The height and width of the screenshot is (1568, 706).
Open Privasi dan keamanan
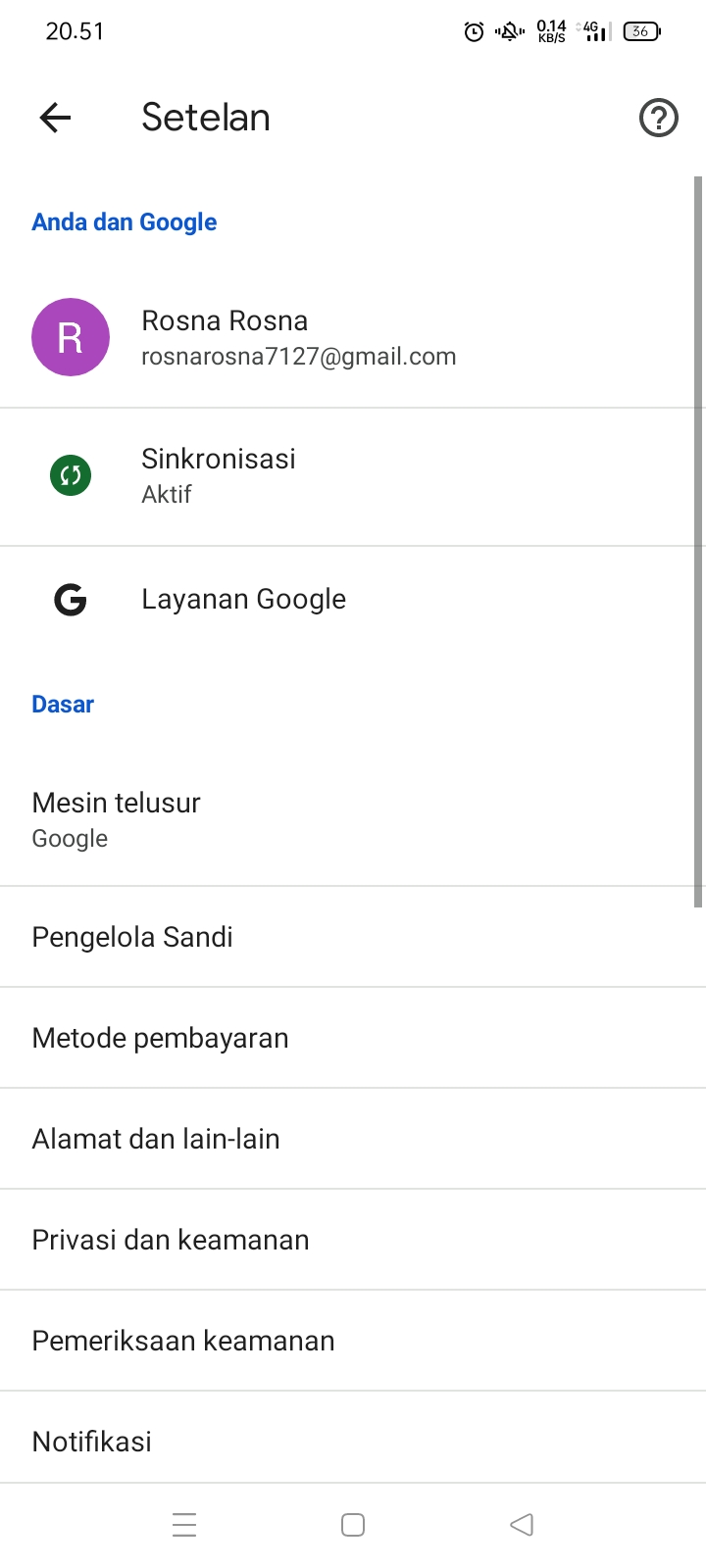(353, 1240)
